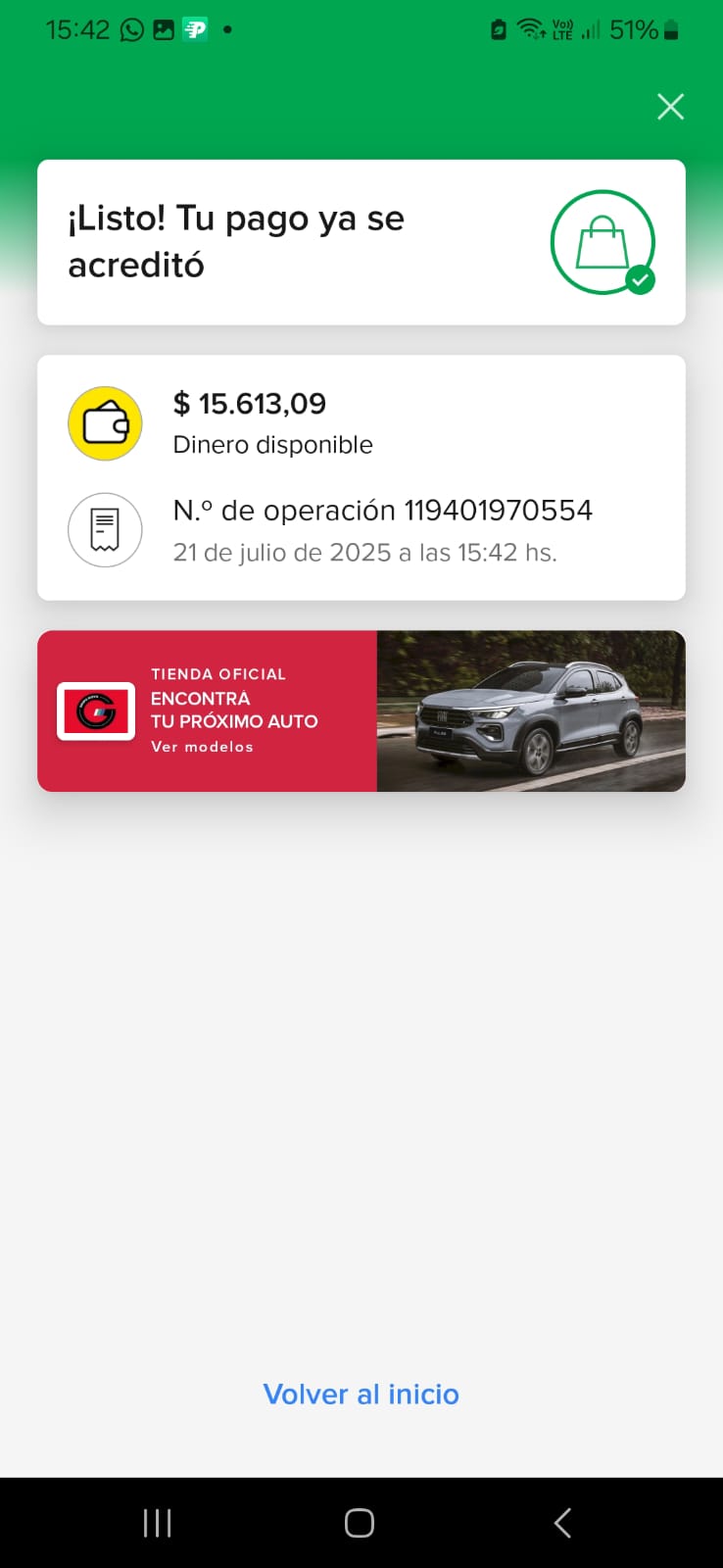Viewport: 723px width, 1568px height.
Task: Tap the 'Volver al inicio' link
Action: [361, 1394]
